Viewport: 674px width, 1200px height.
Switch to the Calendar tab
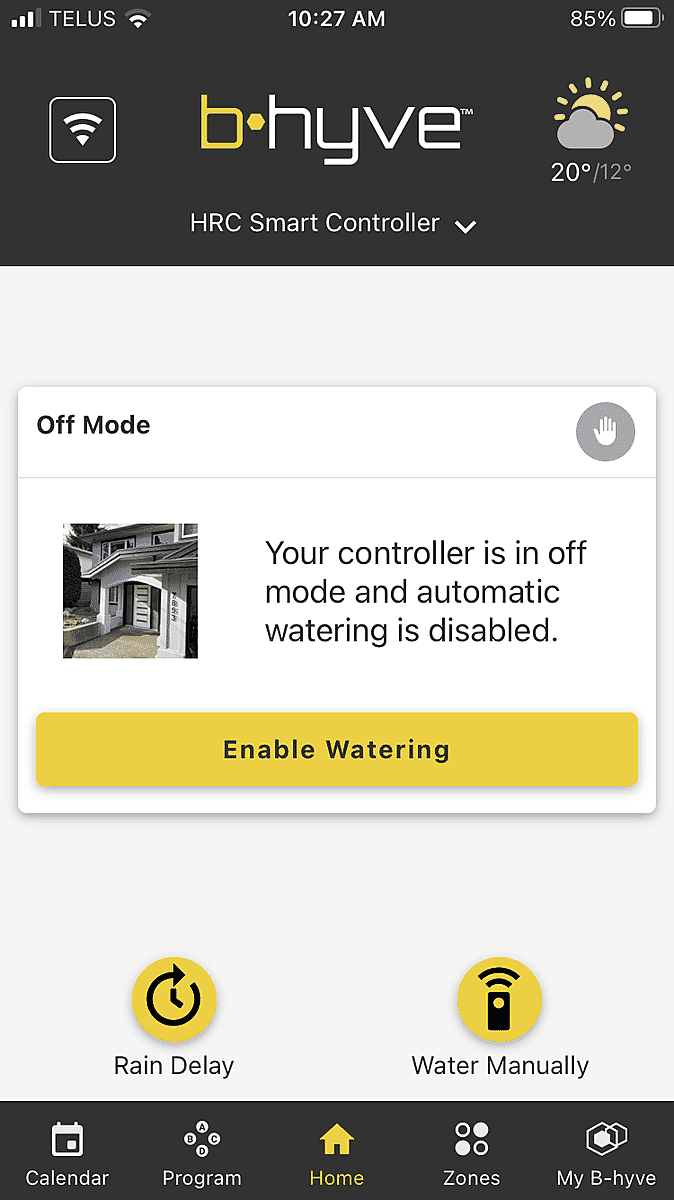click(67, 1153)
